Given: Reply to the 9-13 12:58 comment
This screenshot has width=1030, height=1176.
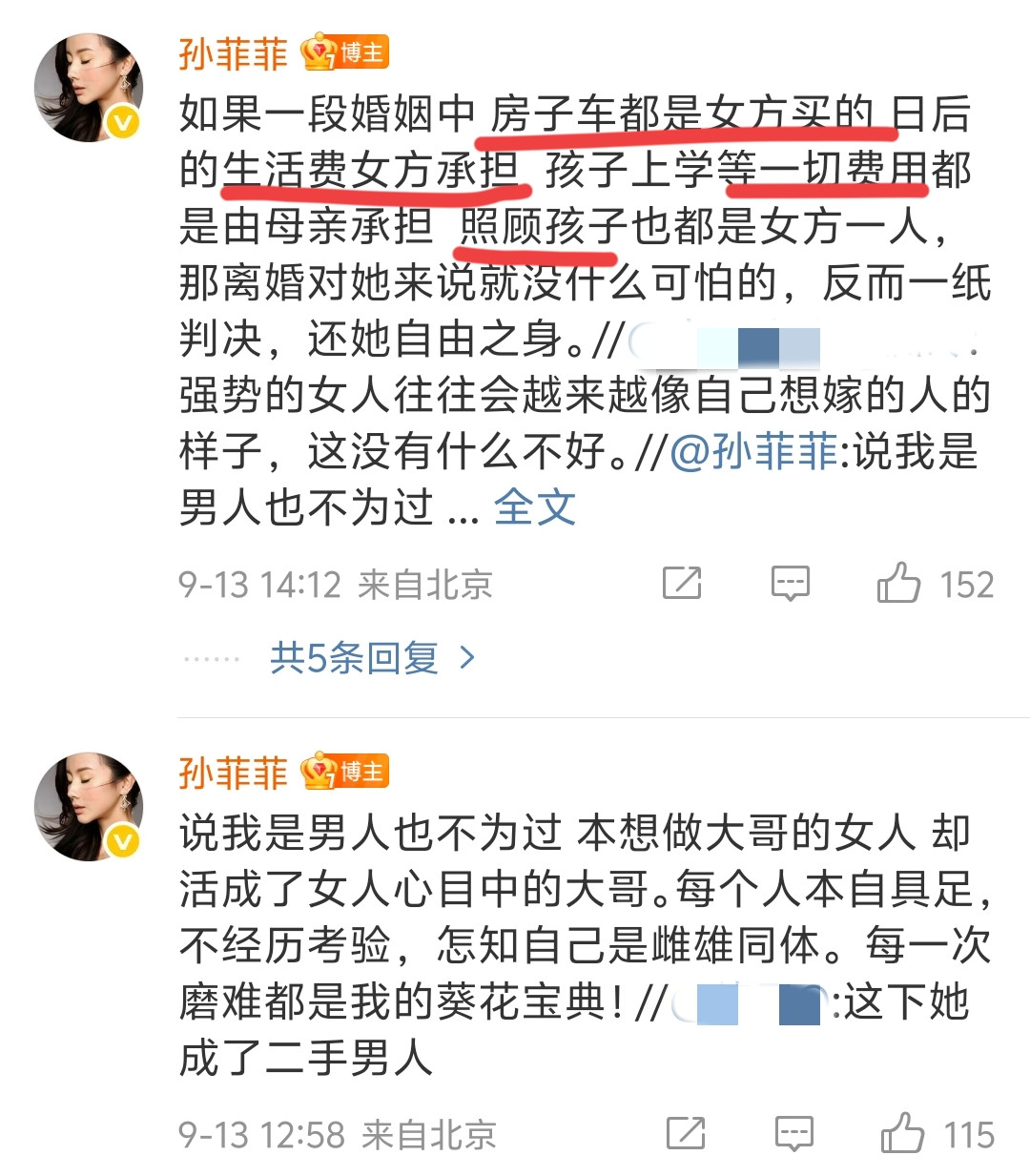Looking at the screenshot, I should click(793, 1133).
